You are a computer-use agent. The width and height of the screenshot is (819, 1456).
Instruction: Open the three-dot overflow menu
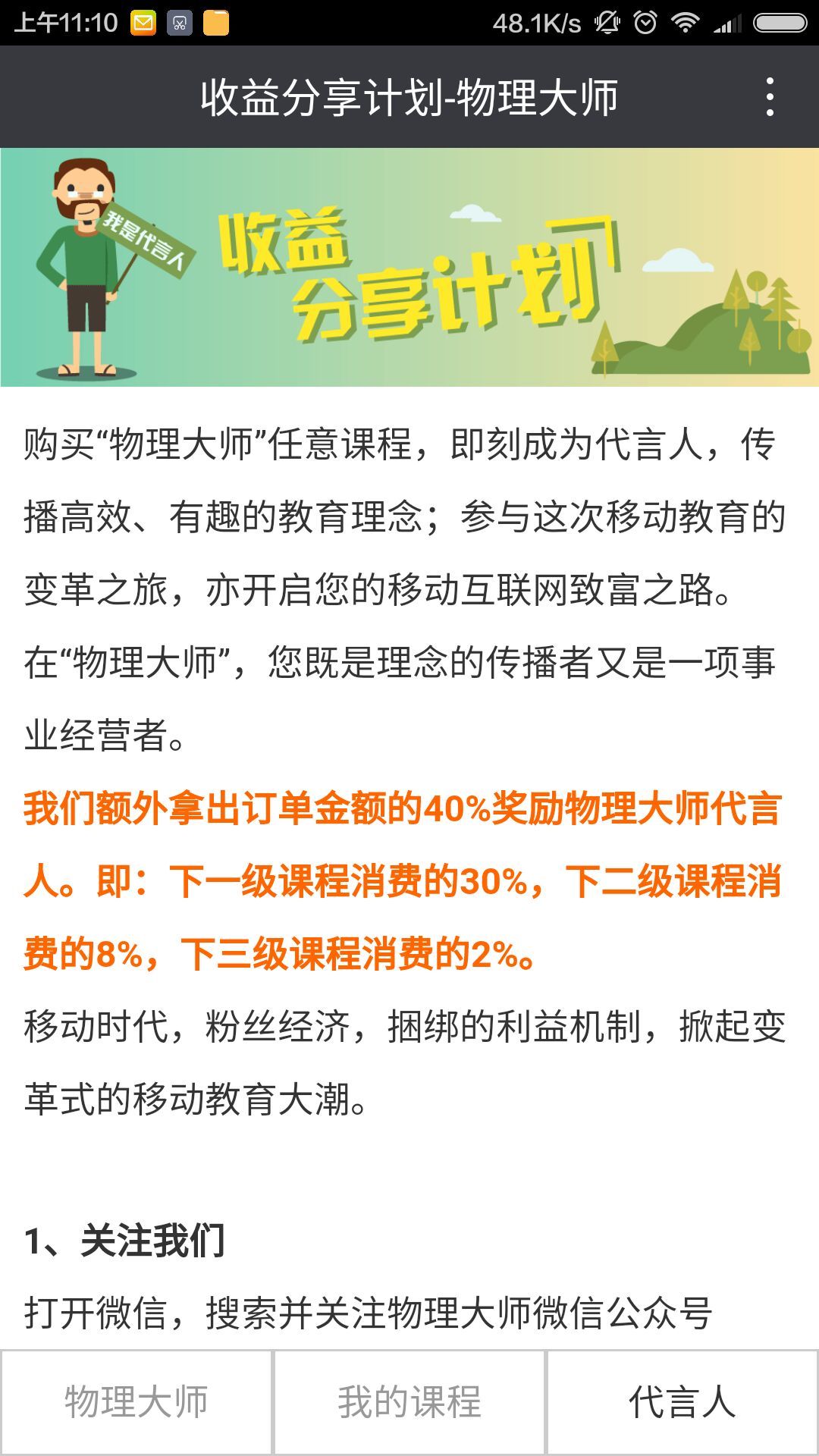770,97
